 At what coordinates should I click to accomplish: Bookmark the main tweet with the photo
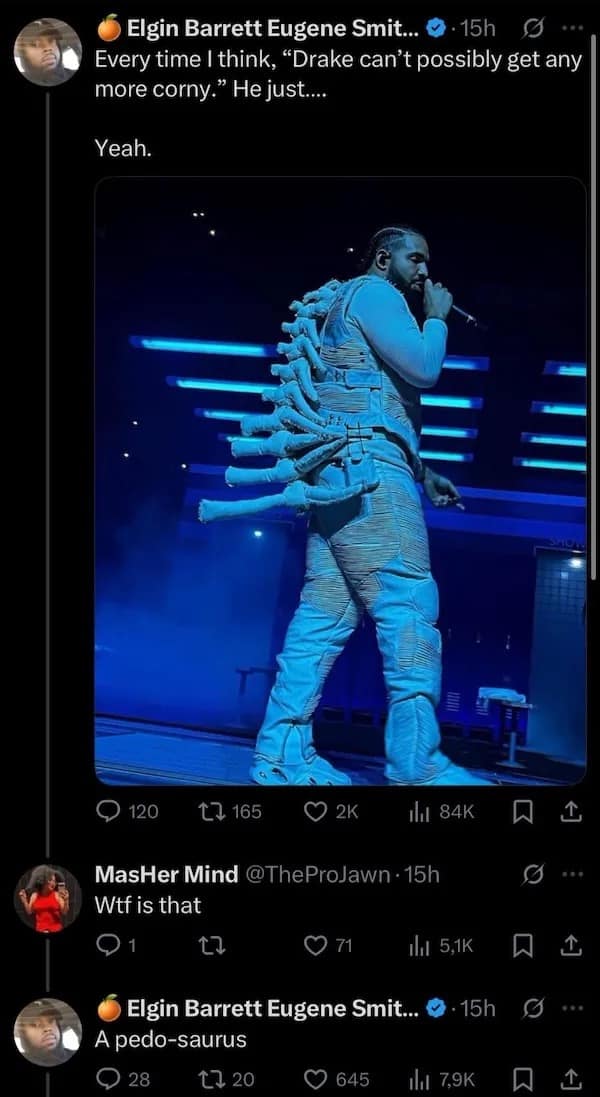point(523,812)
